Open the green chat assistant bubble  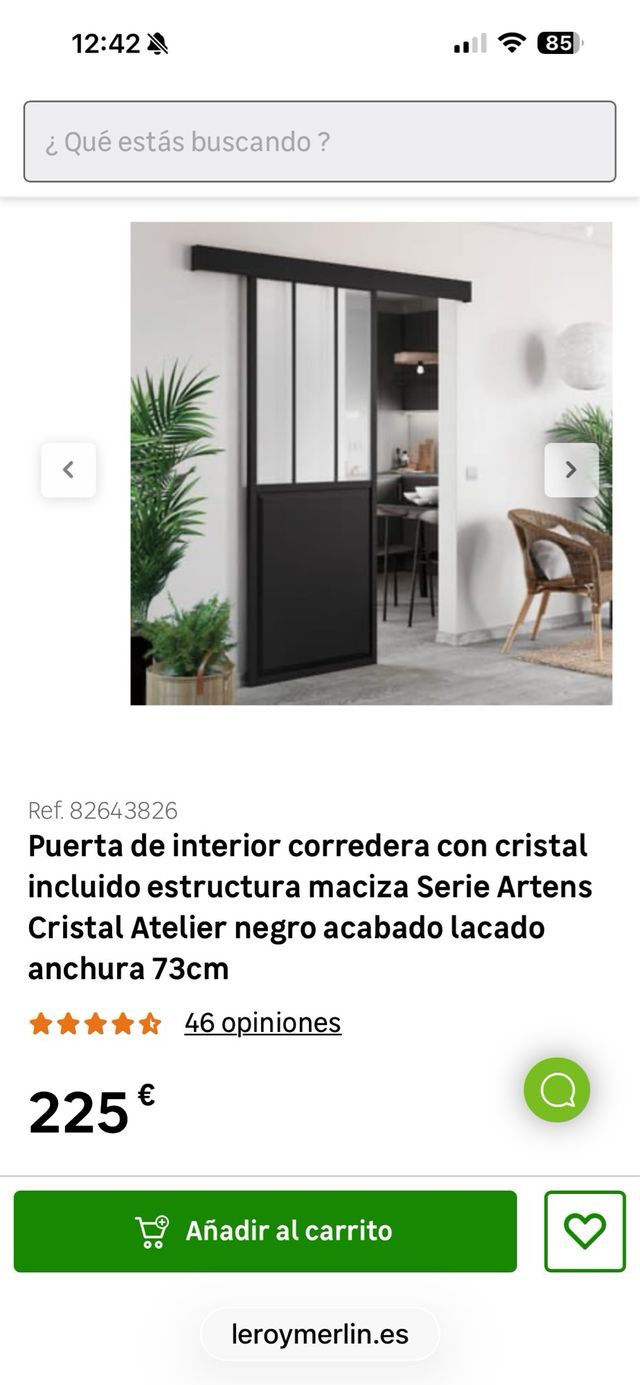557,1089
